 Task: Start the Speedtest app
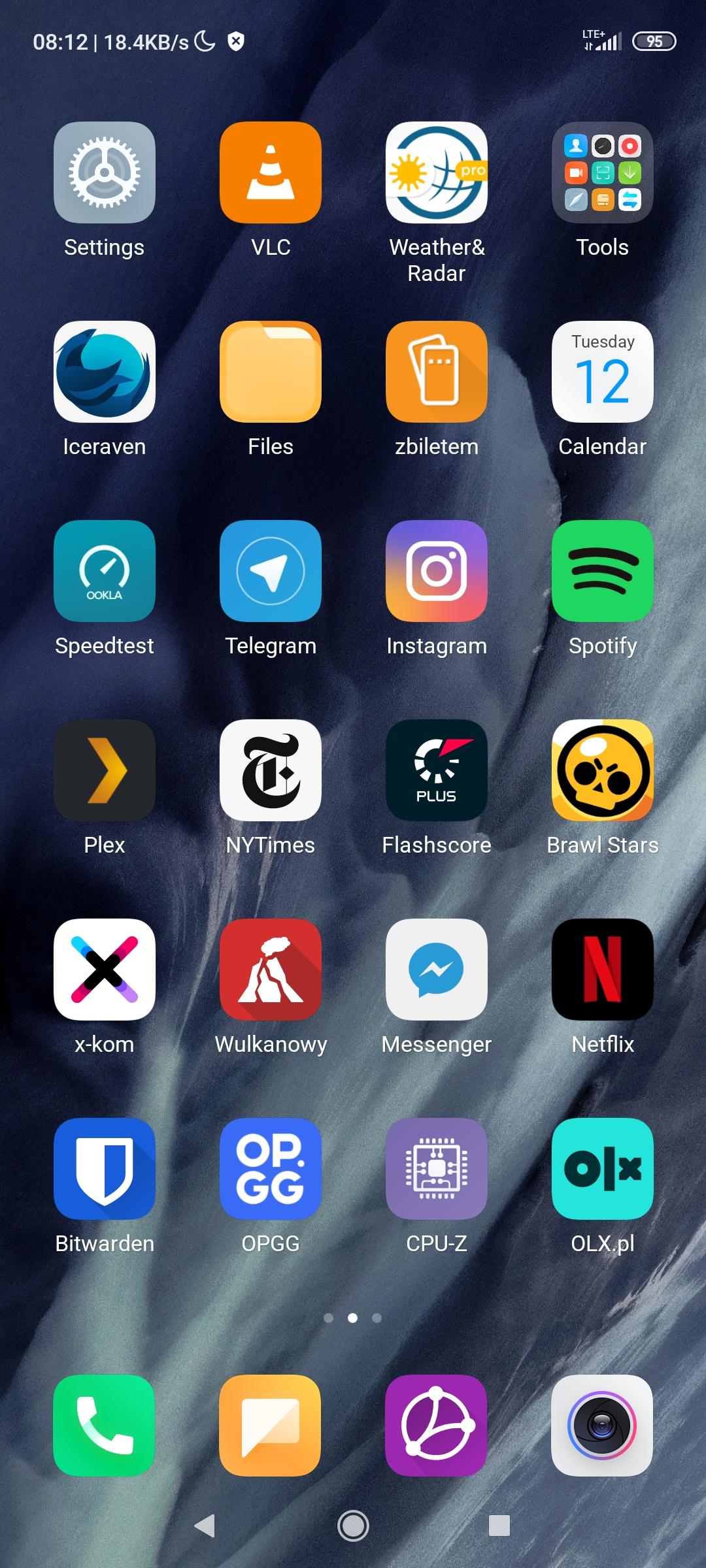point(105,571)
